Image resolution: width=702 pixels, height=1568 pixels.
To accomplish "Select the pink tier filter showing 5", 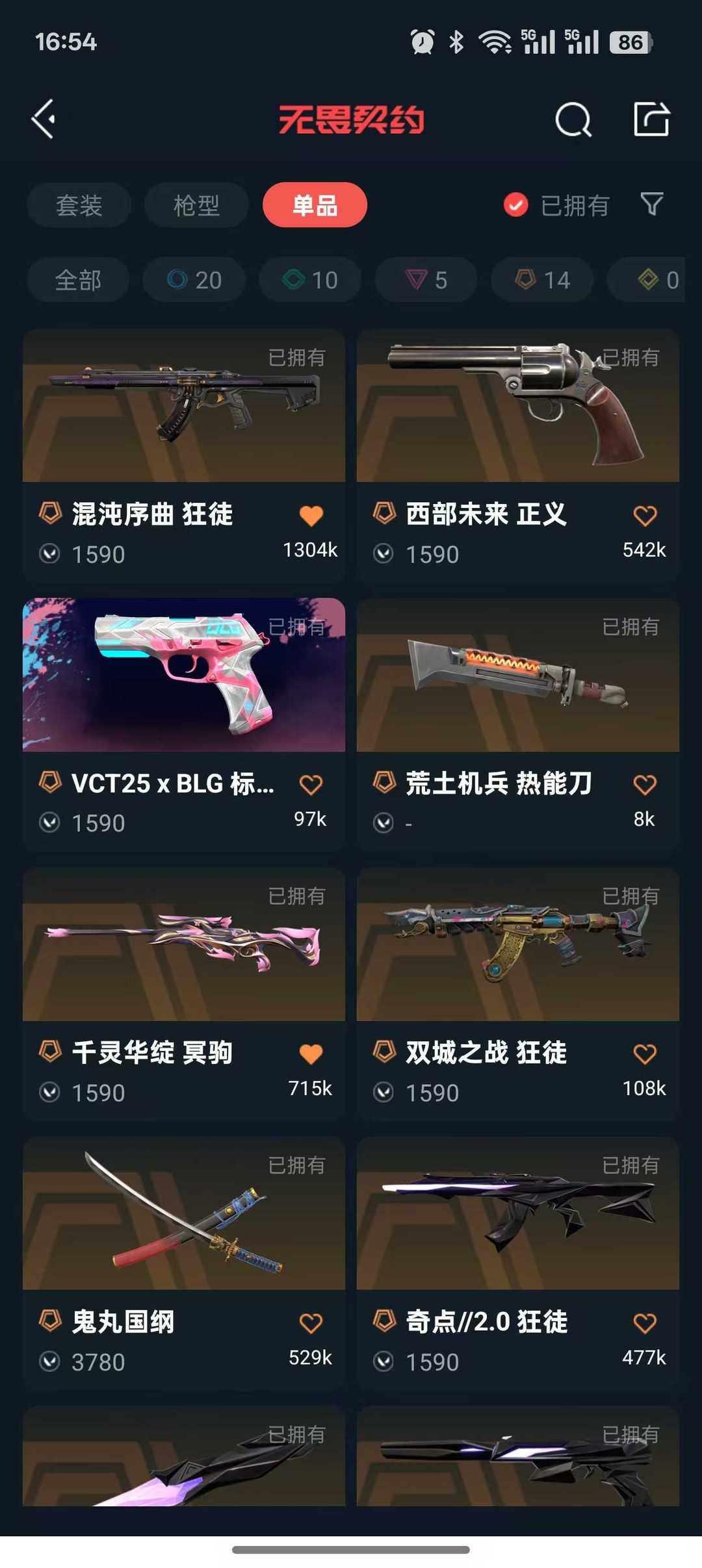I will click(426, 280).
